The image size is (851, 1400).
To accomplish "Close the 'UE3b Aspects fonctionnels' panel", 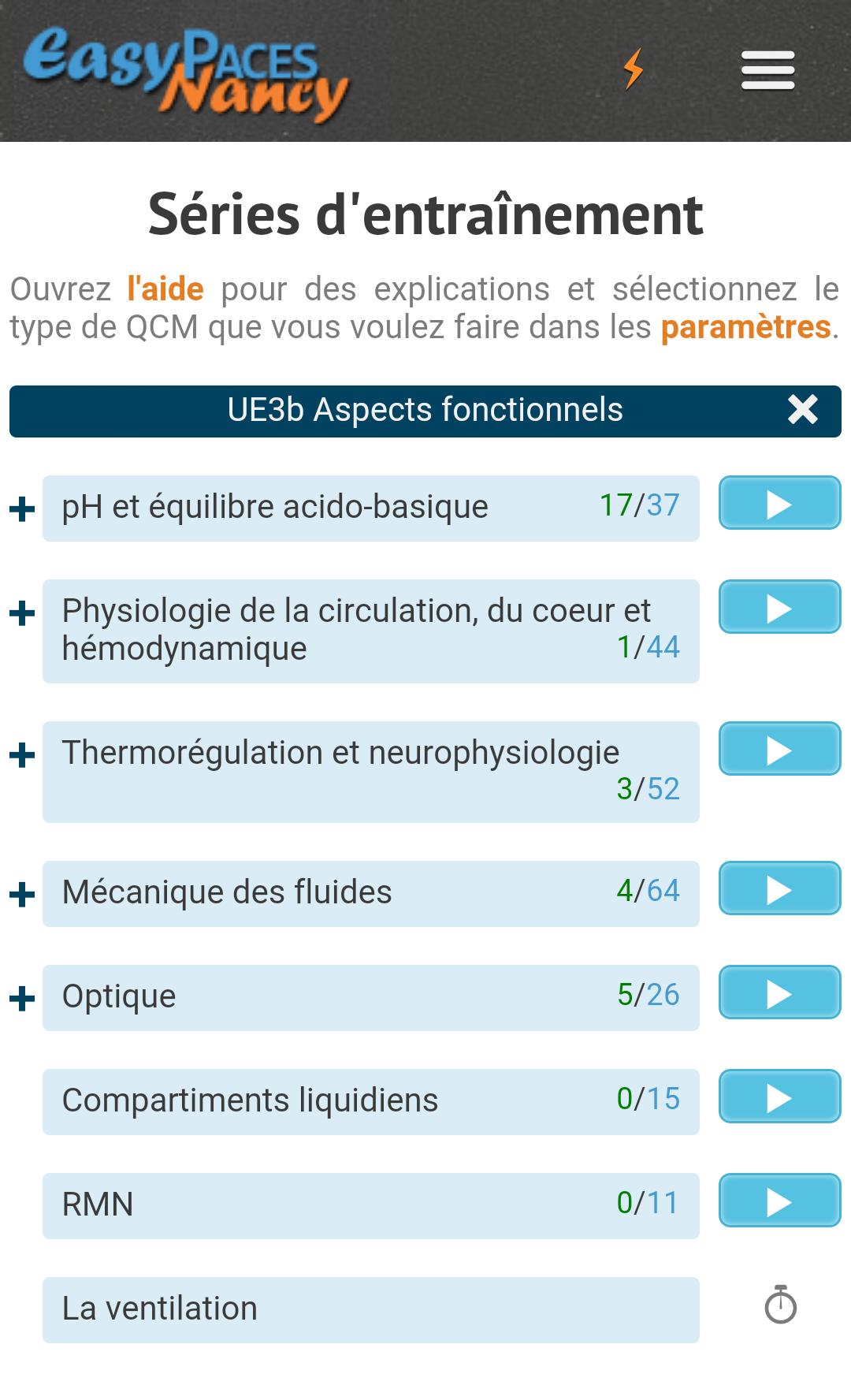I will click(x=803, y=410).
